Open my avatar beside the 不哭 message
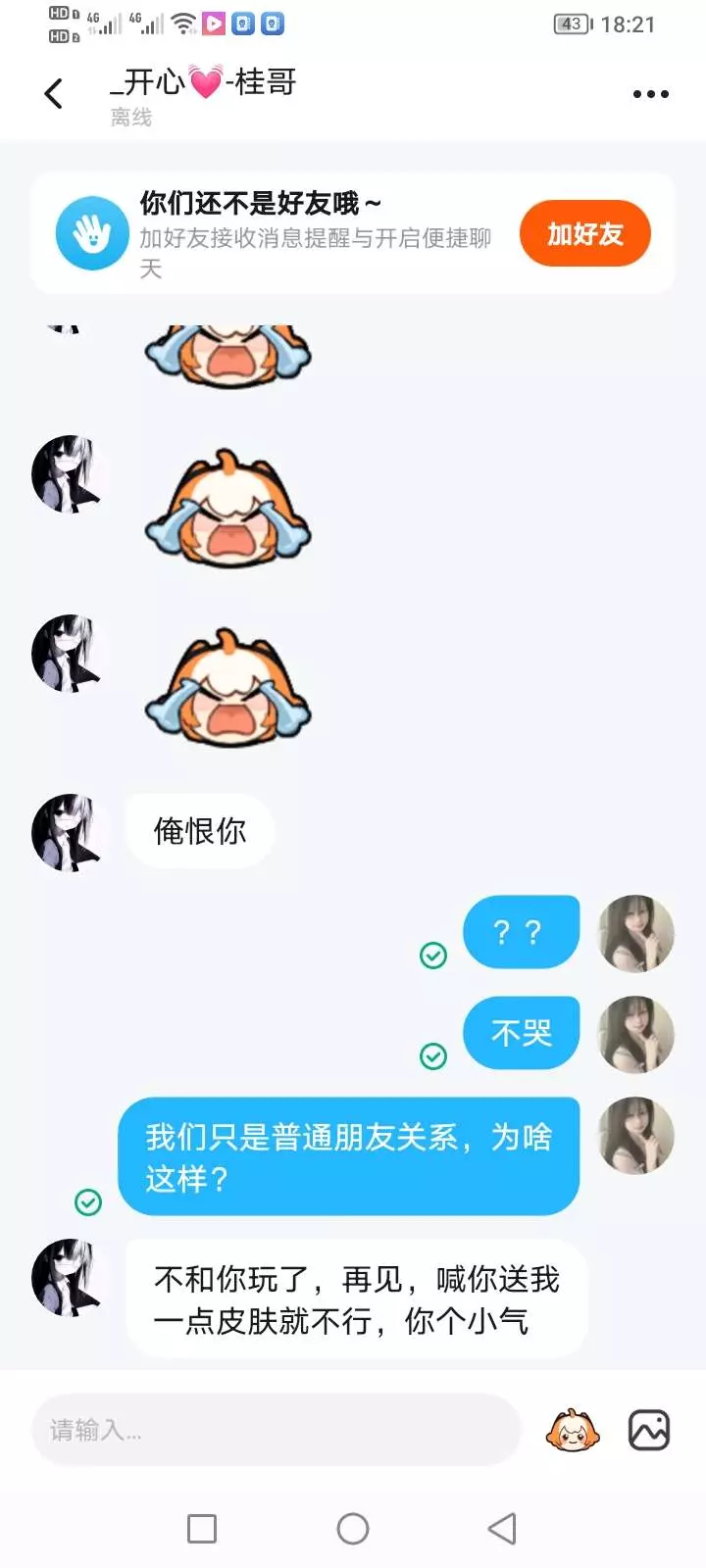Viewport: 706px width, 1568px height. click(636, 1034)
